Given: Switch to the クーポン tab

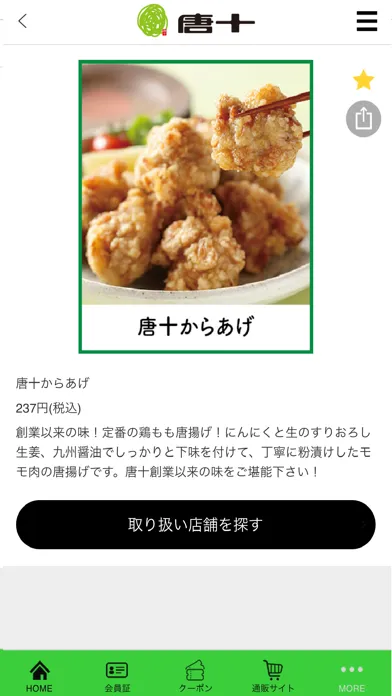Looking at the screenshot, I should [195, 676].
